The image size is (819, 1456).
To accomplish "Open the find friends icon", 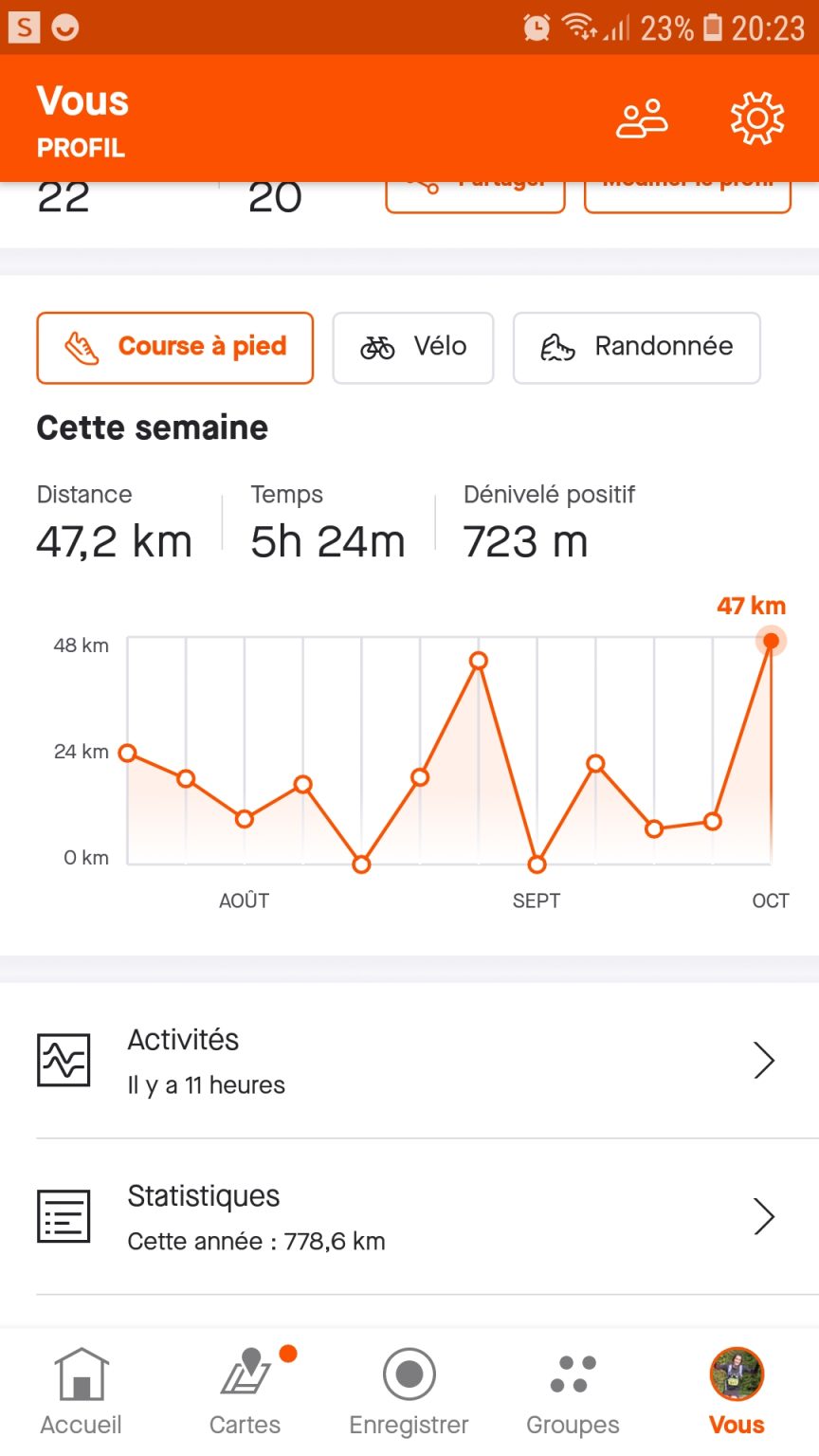I will 642,119.
